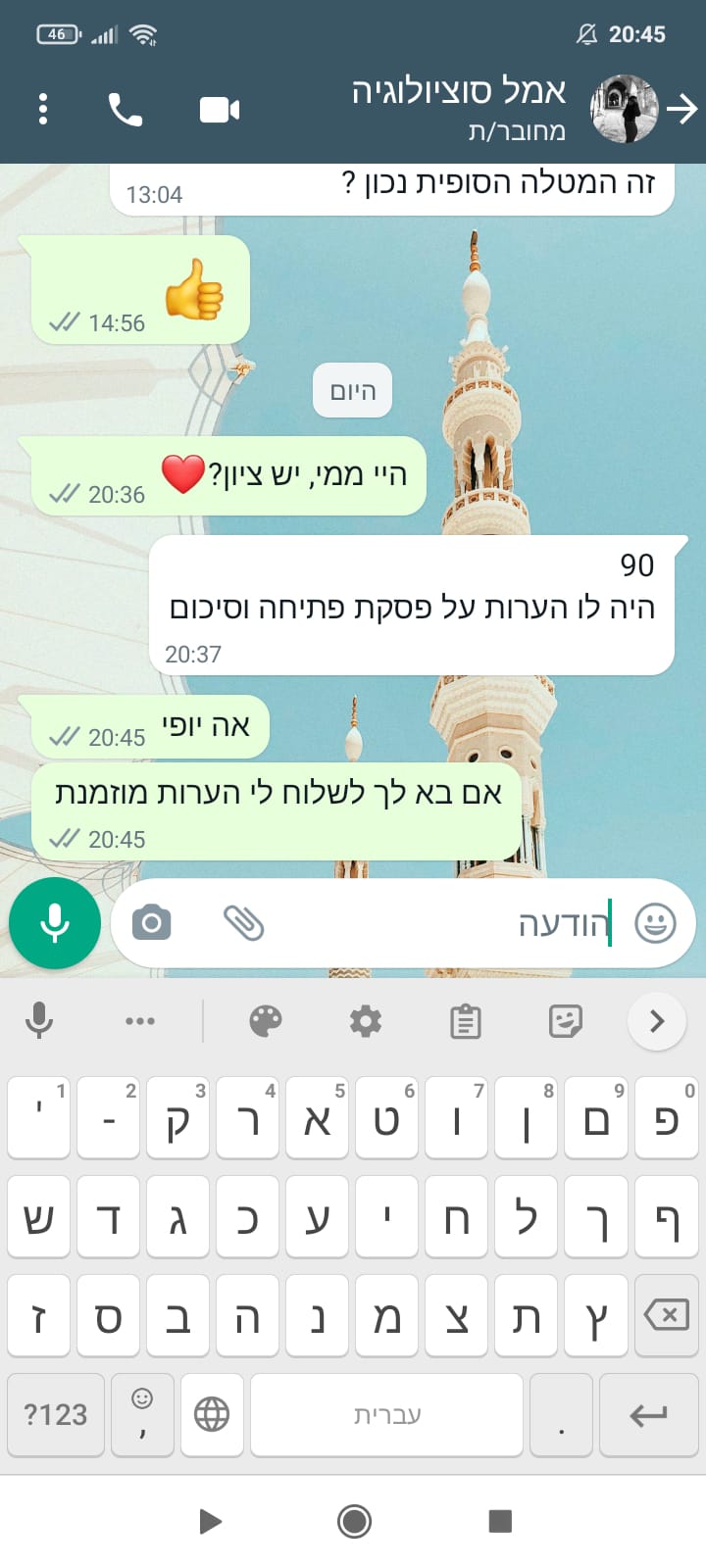
Task: Open keyboard theme palette
Action: pos(265,1021)
